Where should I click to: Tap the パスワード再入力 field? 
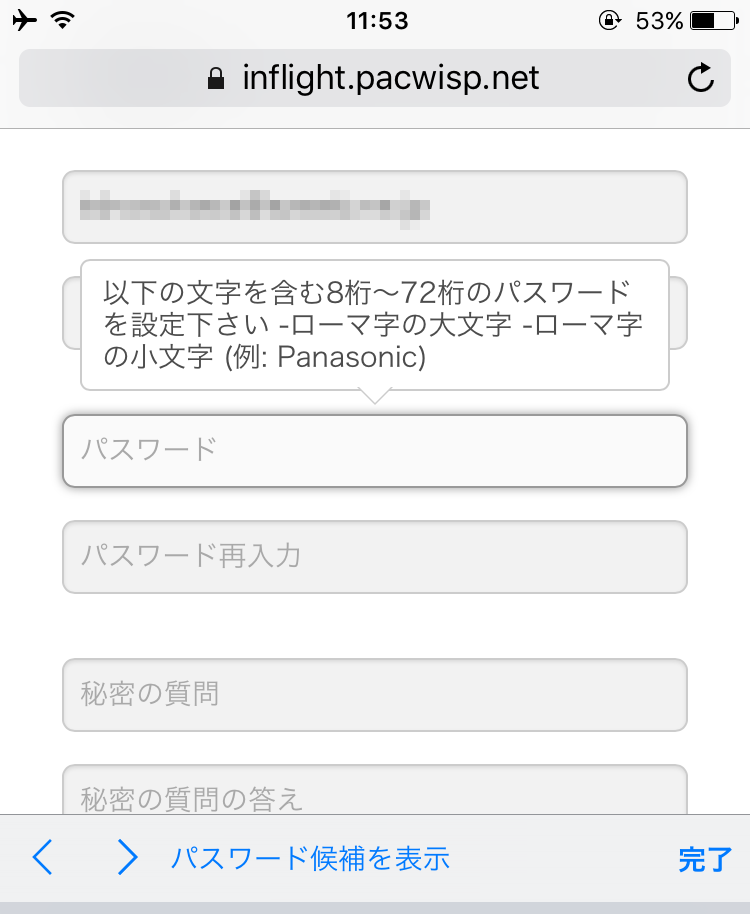click(x=375, y=557)
